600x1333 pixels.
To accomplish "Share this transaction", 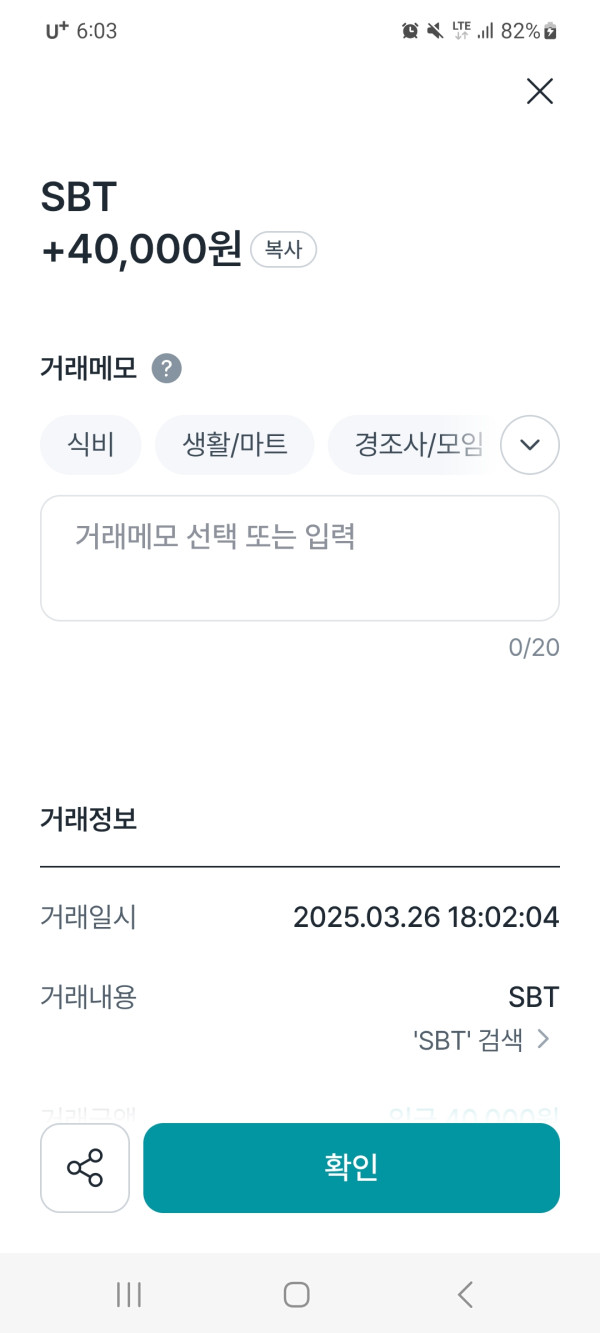I will [x=85, y=1168].
